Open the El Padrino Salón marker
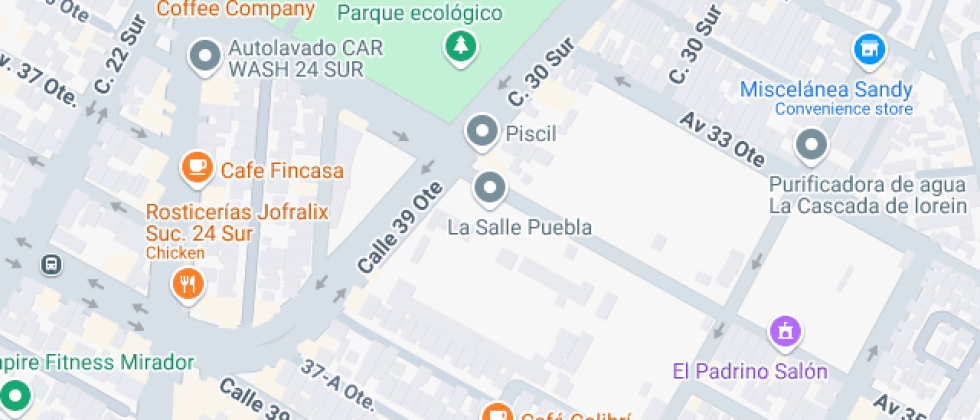The width and height of the screenshot is (980, 420). (786, 329)
